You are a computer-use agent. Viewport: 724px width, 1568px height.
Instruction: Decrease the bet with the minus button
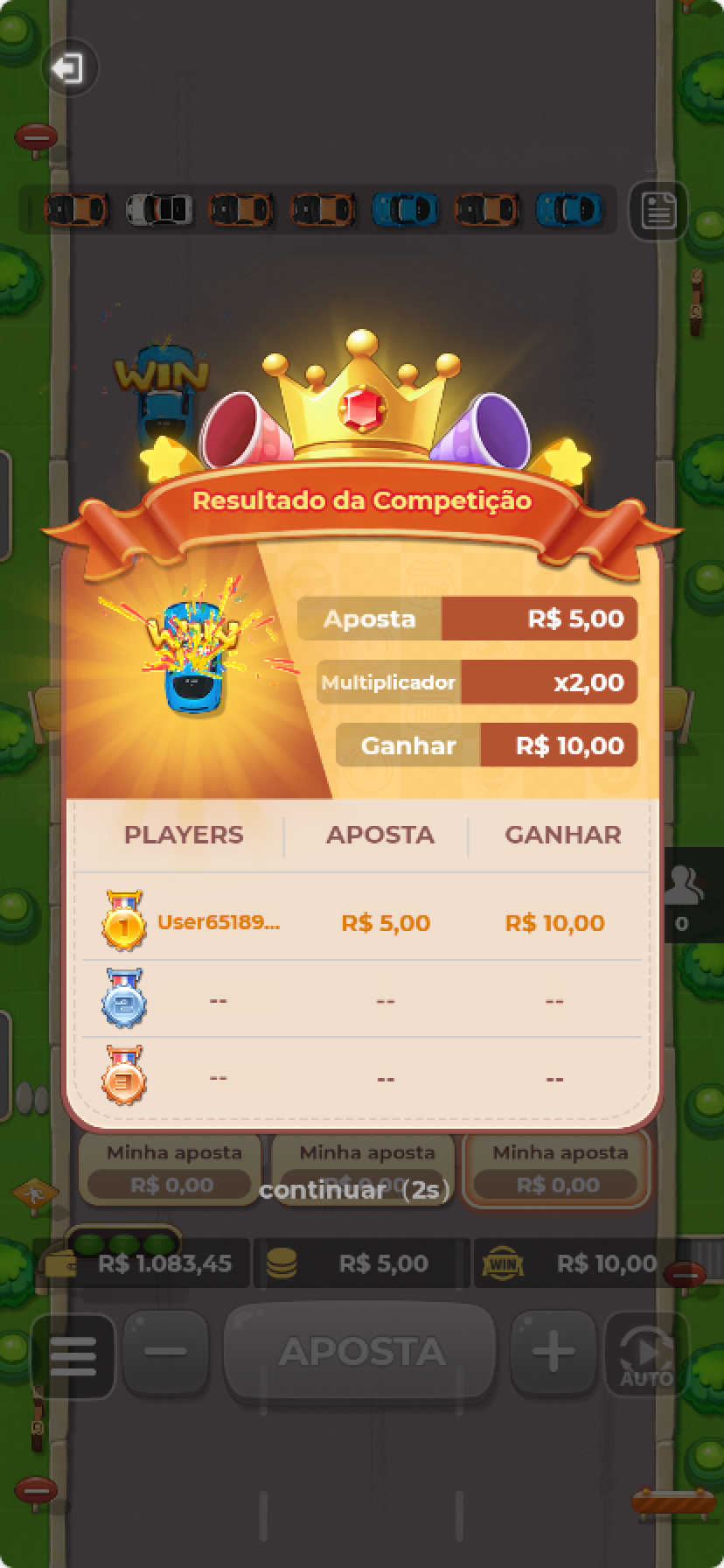click(x=165, y=1353)
